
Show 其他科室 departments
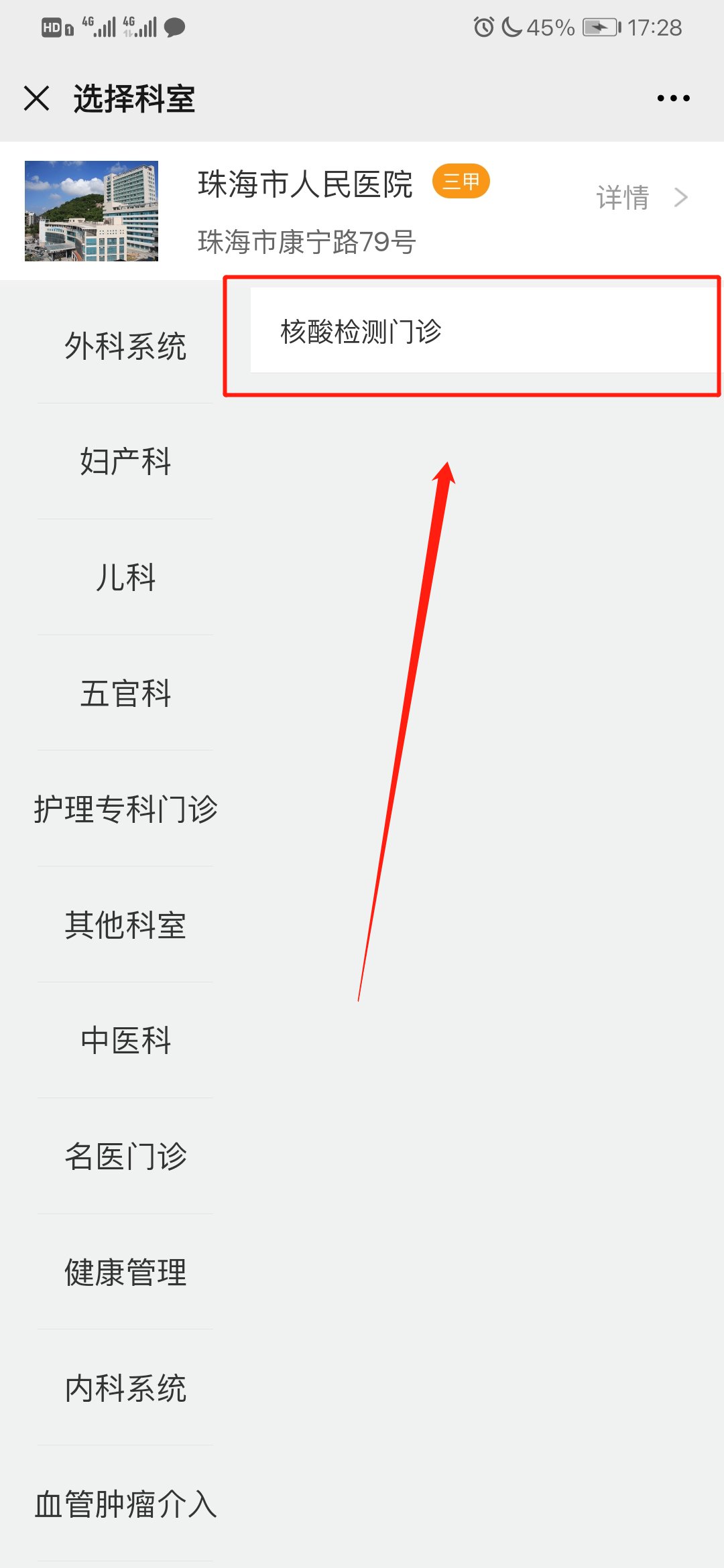click(x=125, y=925)
